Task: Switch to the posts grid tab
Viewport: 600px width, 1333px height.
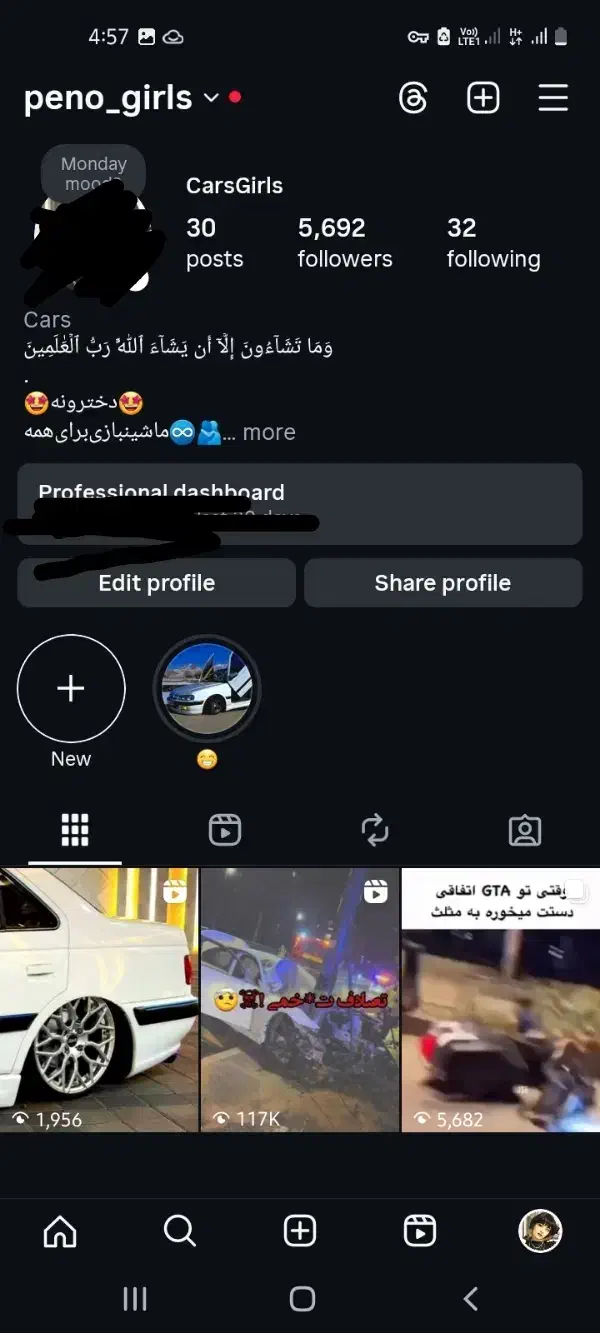Action: pos(75,830)
